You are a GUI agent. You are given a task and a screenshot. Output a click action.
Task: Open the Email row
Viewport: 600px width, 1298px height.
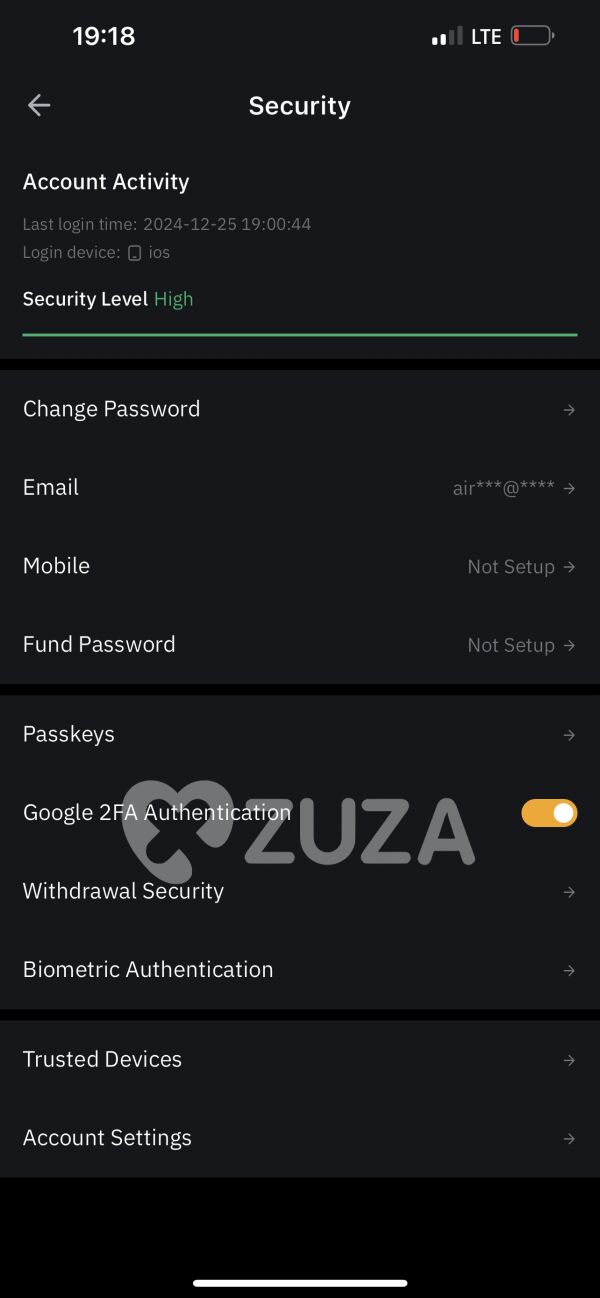click(300, 488)
